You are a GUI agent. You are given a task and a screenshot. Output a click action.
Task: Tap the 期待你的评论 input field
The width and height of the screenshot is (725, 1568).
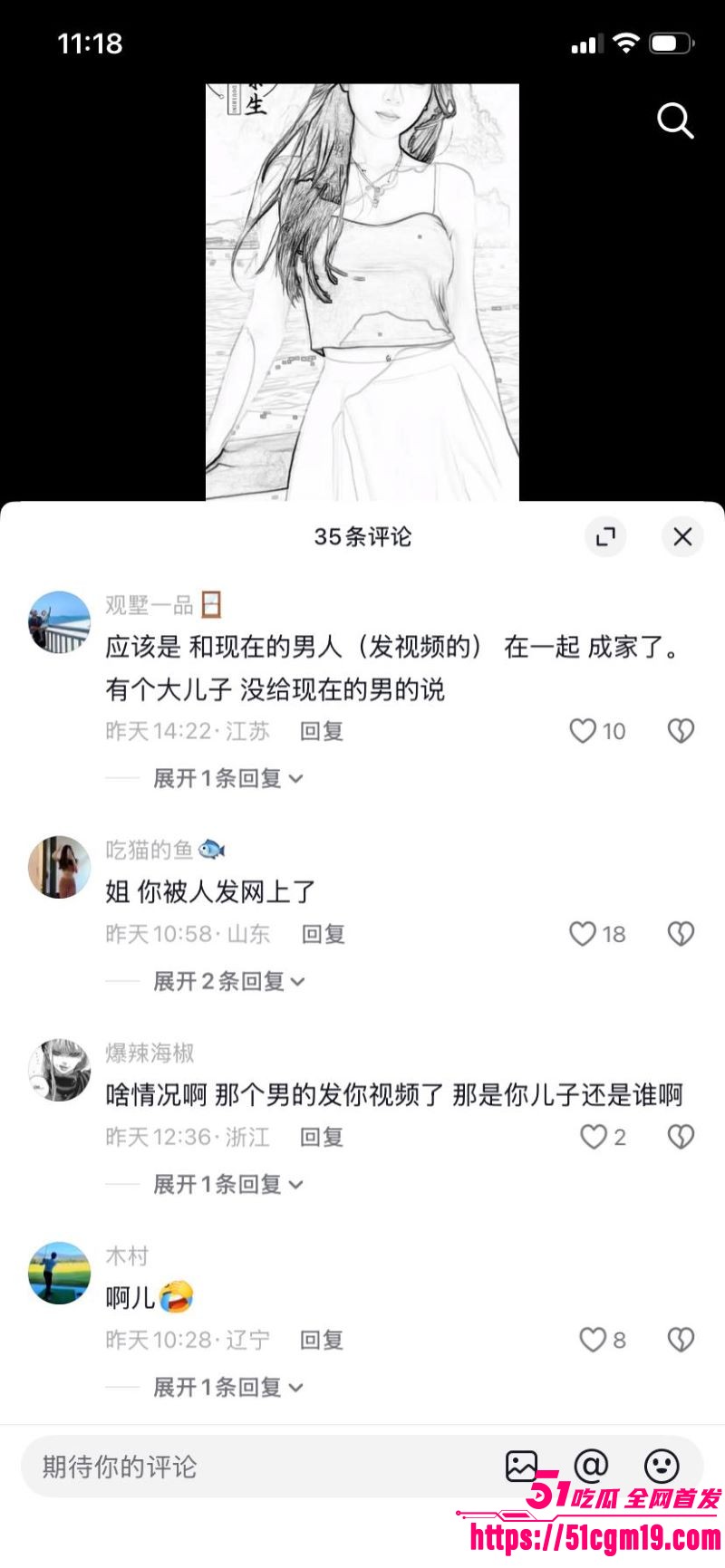point(181,1467)
